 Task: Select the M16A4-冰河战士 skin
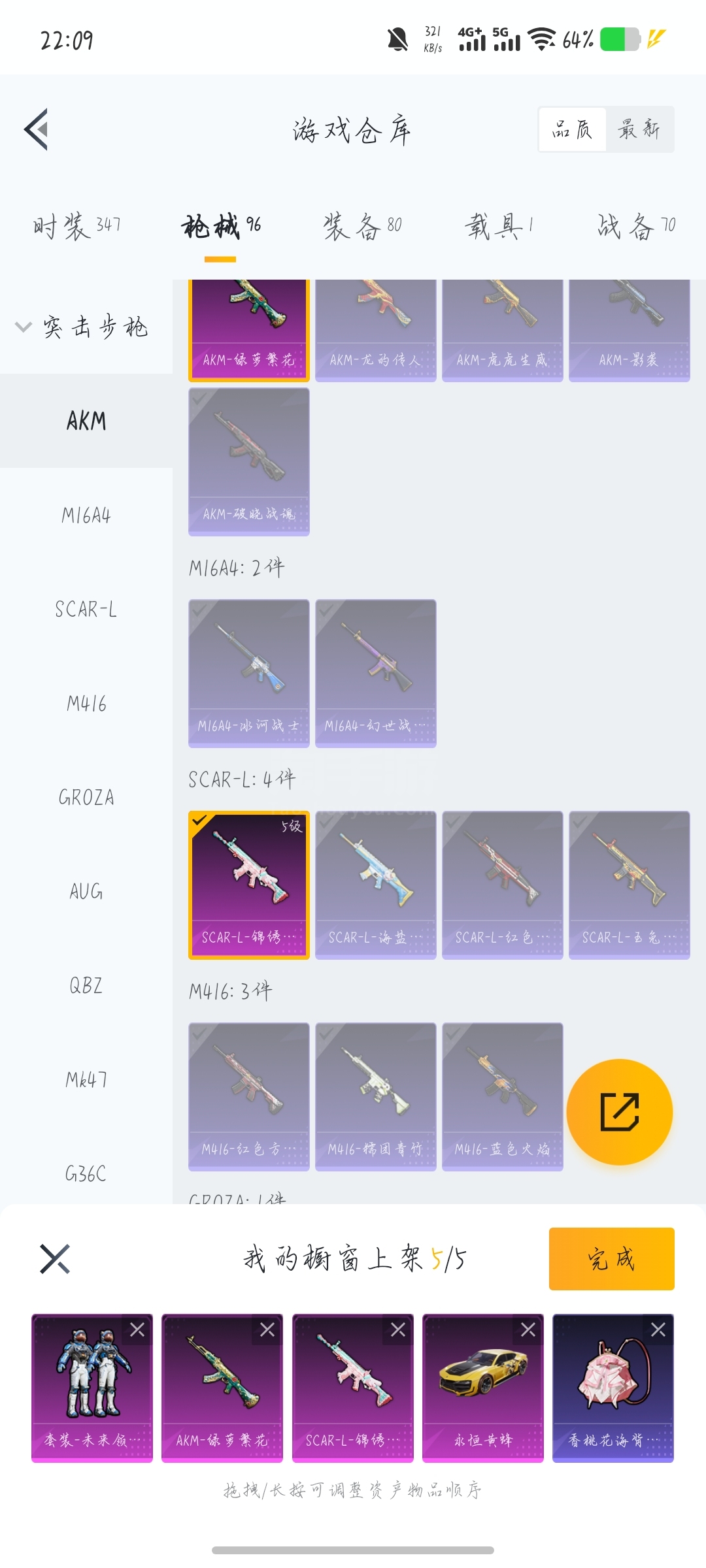pos(248,673)
